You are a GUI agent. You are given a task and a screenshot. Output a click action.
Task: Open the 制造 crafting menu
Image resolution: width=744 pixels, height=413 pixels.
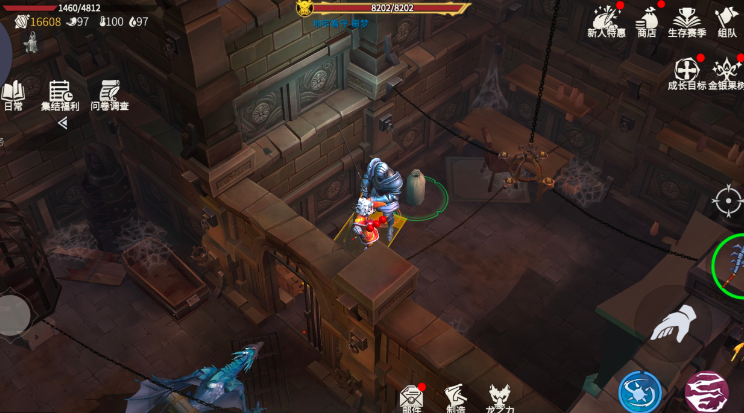coord(456,396)
